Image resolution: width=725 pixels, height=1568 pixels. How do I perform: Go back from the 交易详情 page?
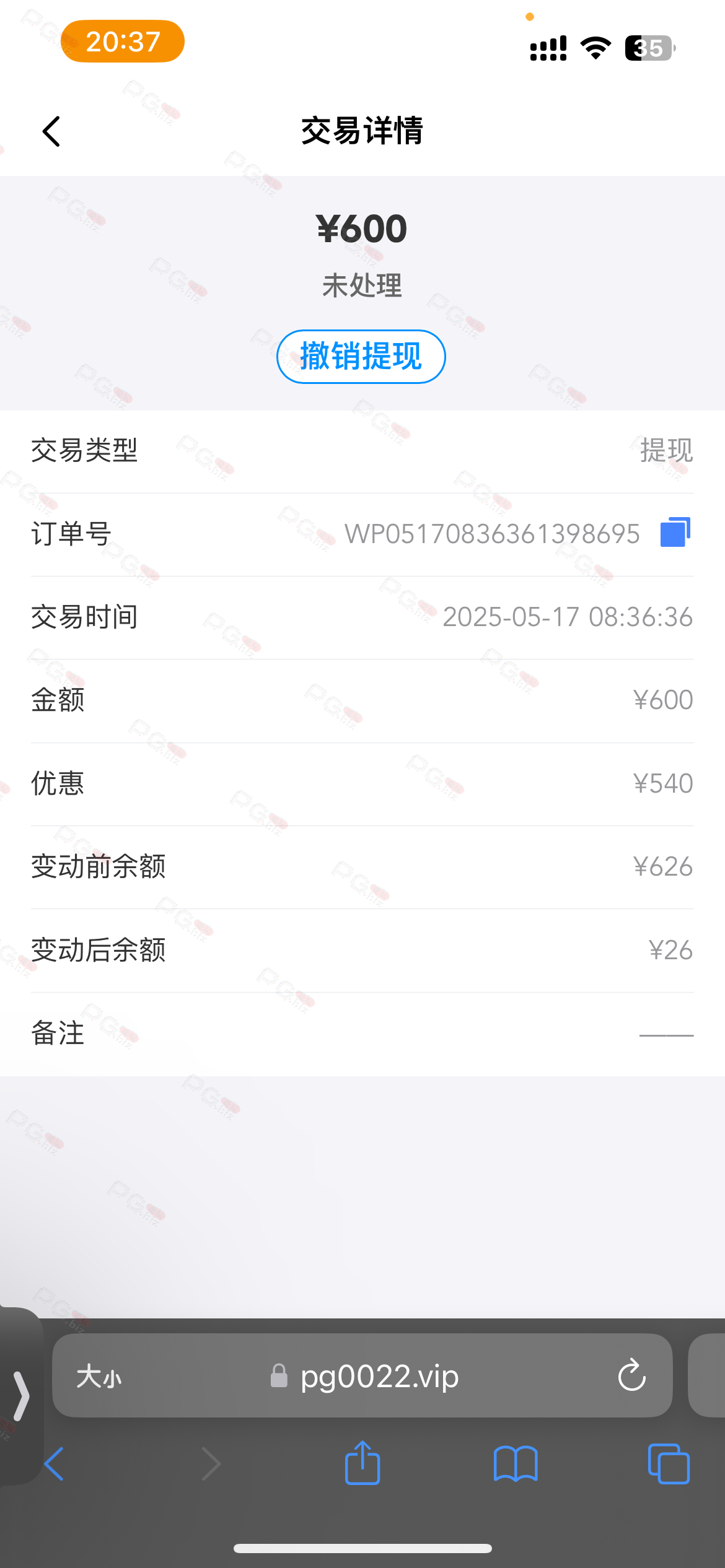point(51,131)
